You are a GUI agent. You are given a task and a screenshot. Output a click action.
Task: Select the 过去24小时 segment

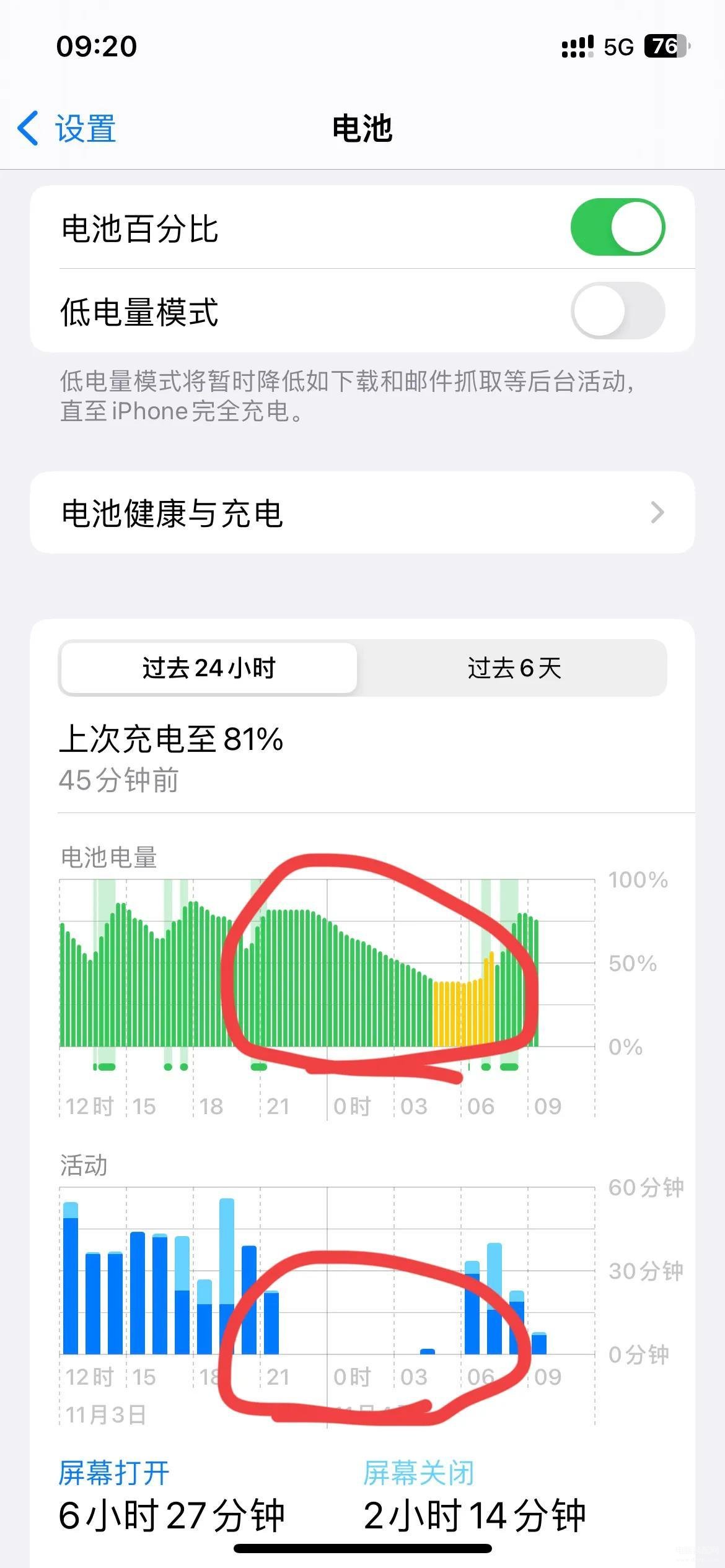coord(208,668)
